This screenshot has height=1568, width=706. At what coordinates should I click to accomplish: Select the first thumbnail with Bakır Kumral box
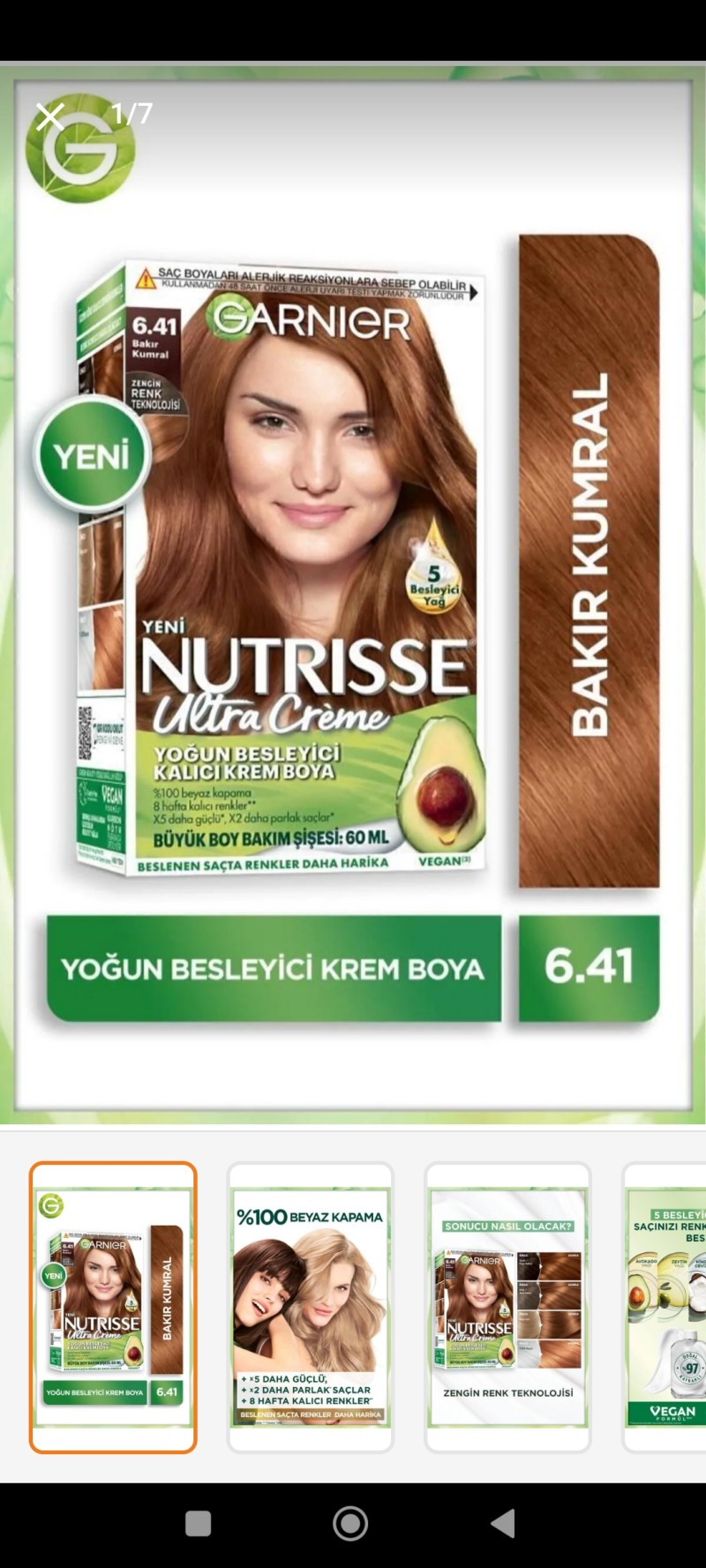(x=113, y=1307)
